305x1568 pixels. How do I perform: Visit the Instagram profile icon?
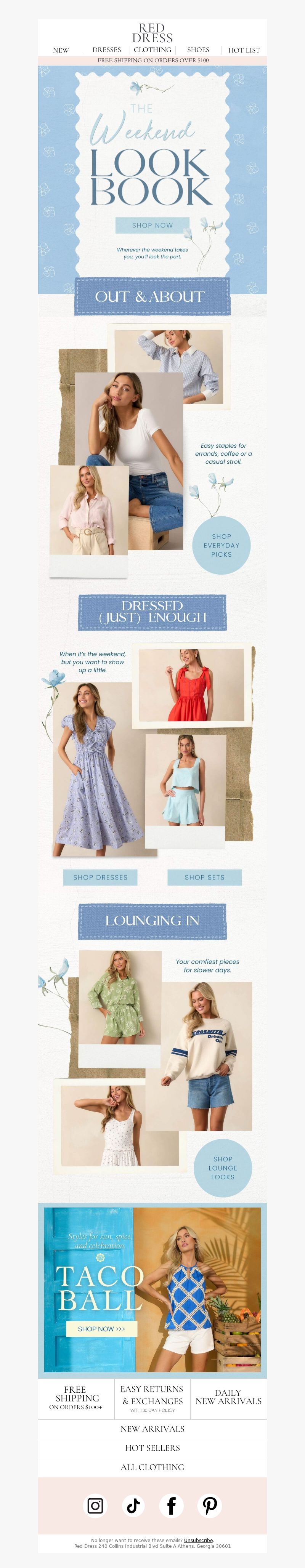96,1506
